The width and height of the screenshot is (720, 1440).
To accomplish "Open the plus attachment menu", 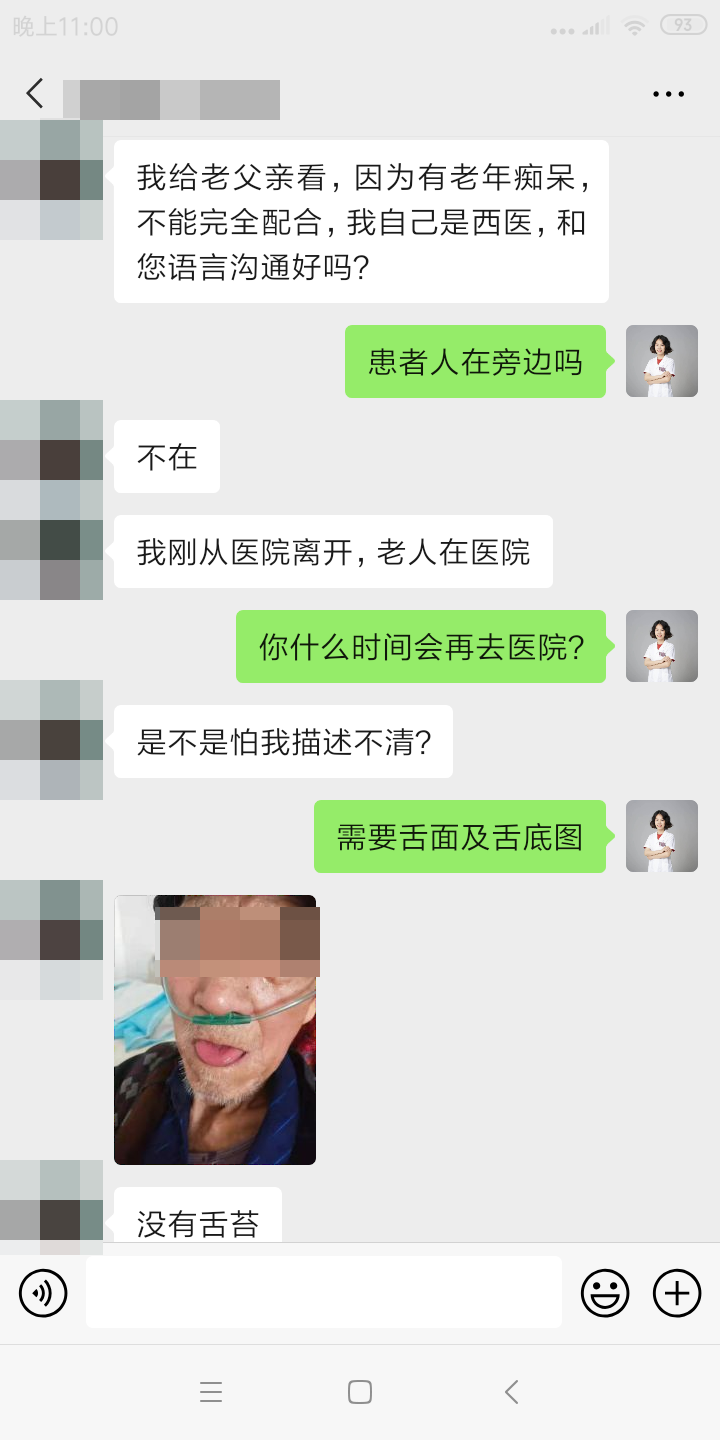I will pyautogui.click(x=677, y=1293).
